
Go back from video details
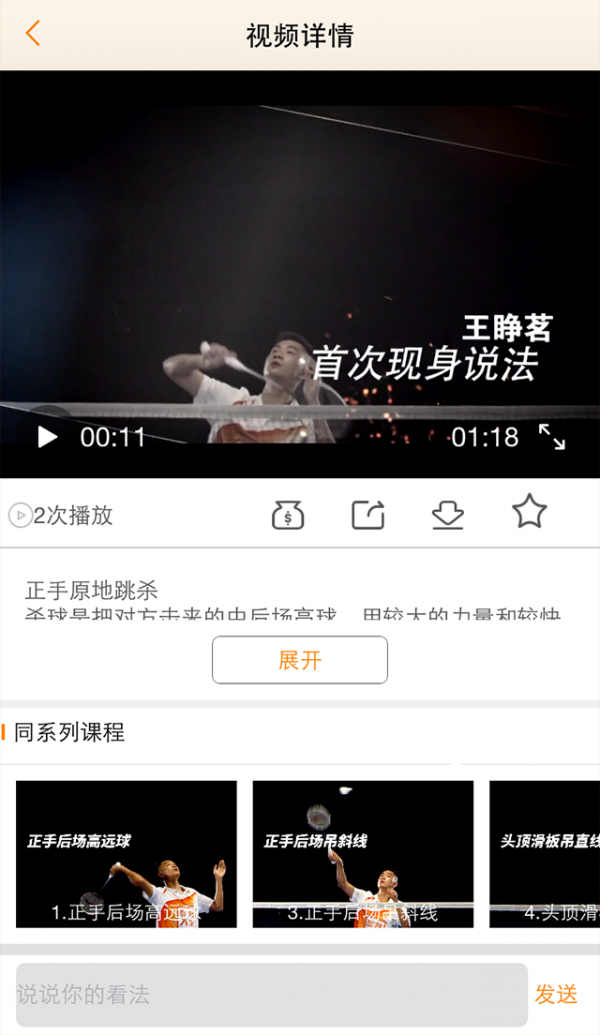pyautogui.click(x=33, y=34)
